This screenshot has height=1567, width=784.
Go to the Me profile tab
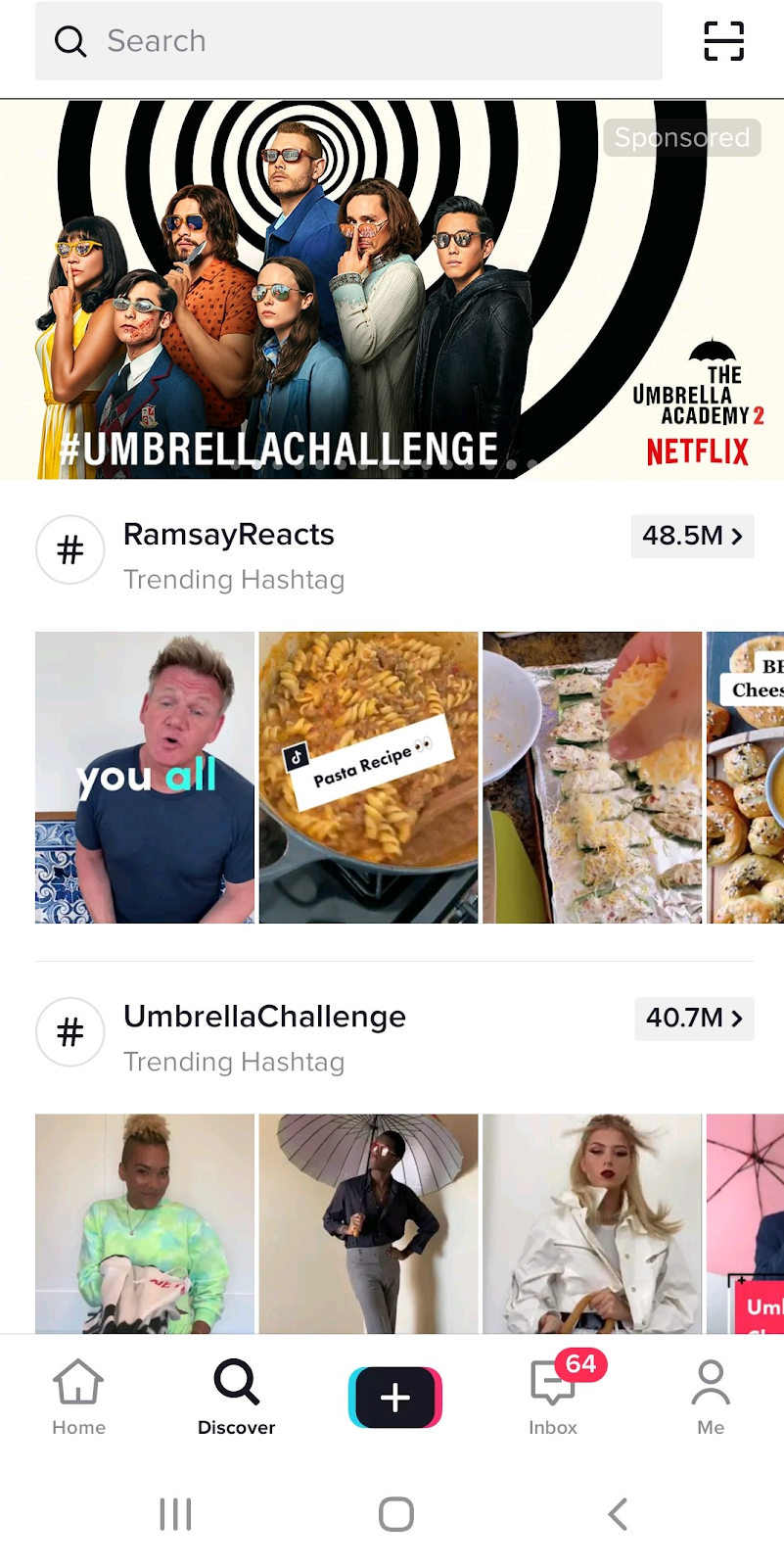point(711,1398)
